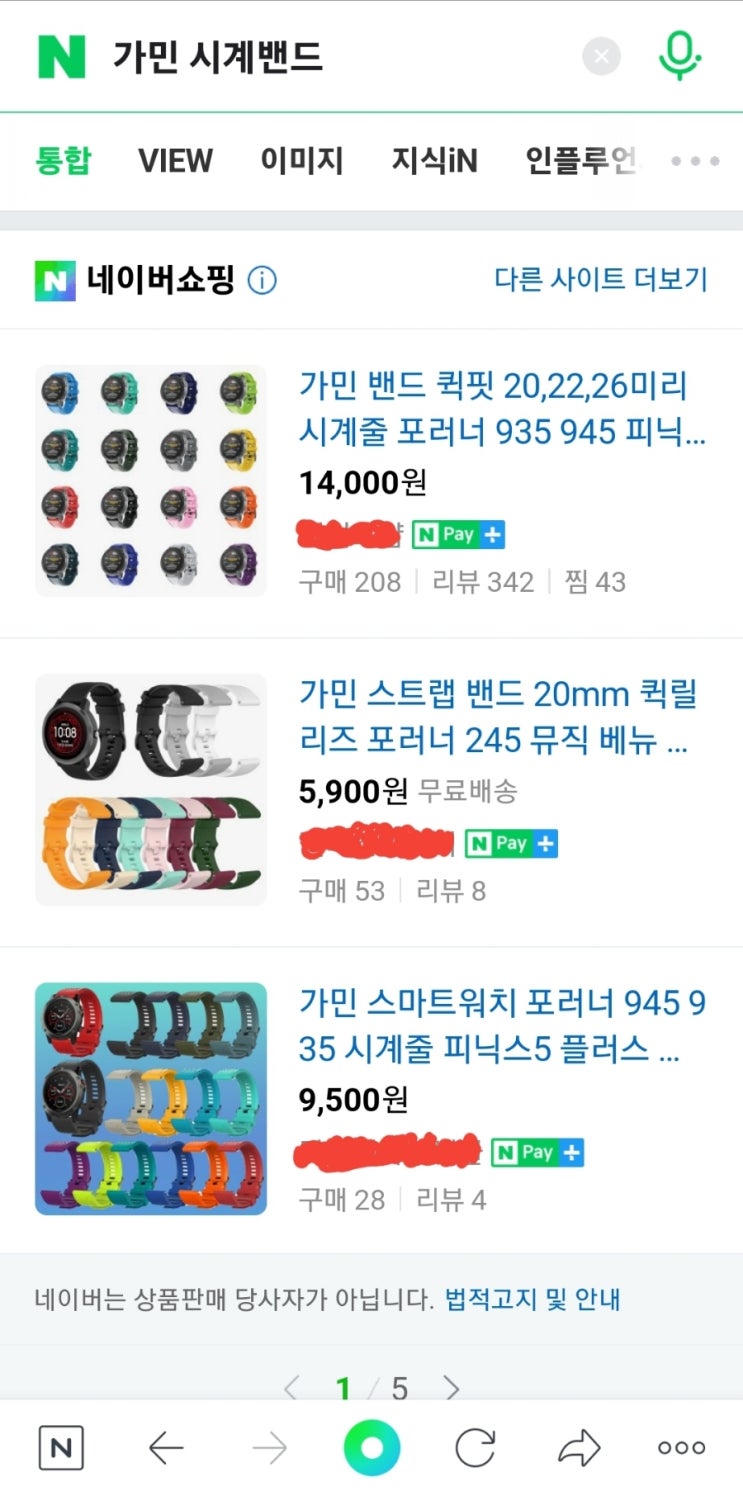Go back to the previous page
The image size is (743, 1496).
(x=166, y=1447)
